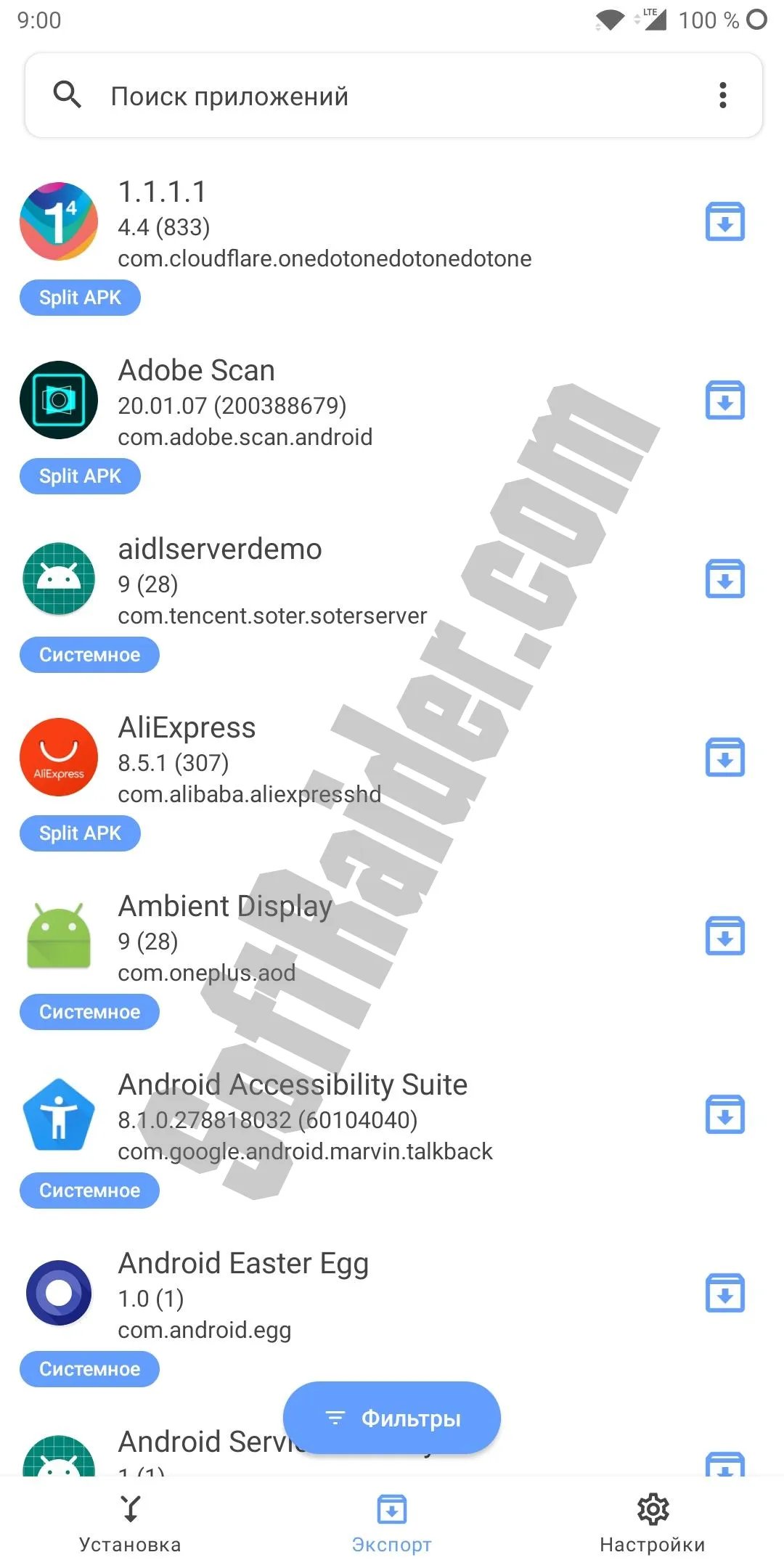Export the Android Easter Egg app
The height and width of the screenshot is (1568, 784).
[724, 1293]
